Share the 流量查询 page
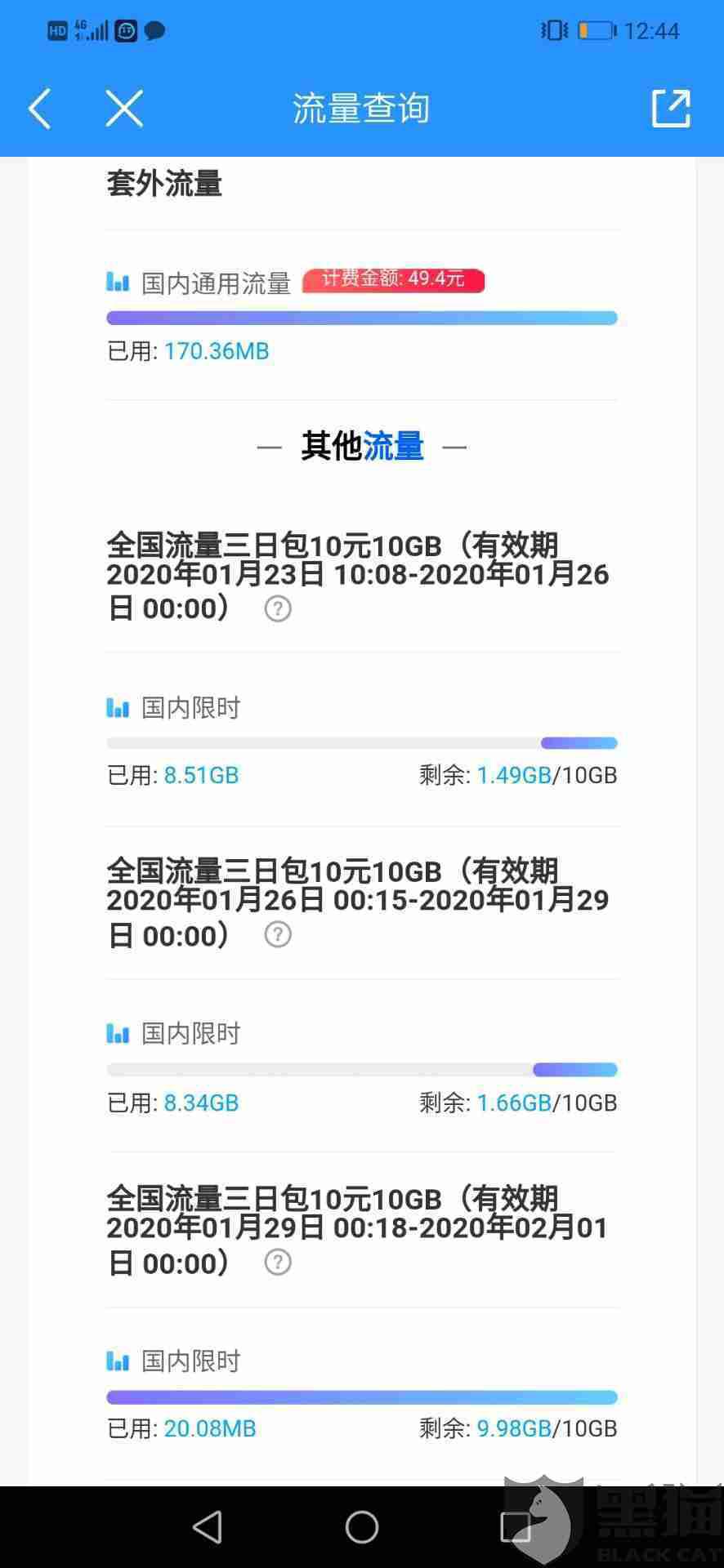This screenshot has height=1568, width=724. [x=670, y=109]
